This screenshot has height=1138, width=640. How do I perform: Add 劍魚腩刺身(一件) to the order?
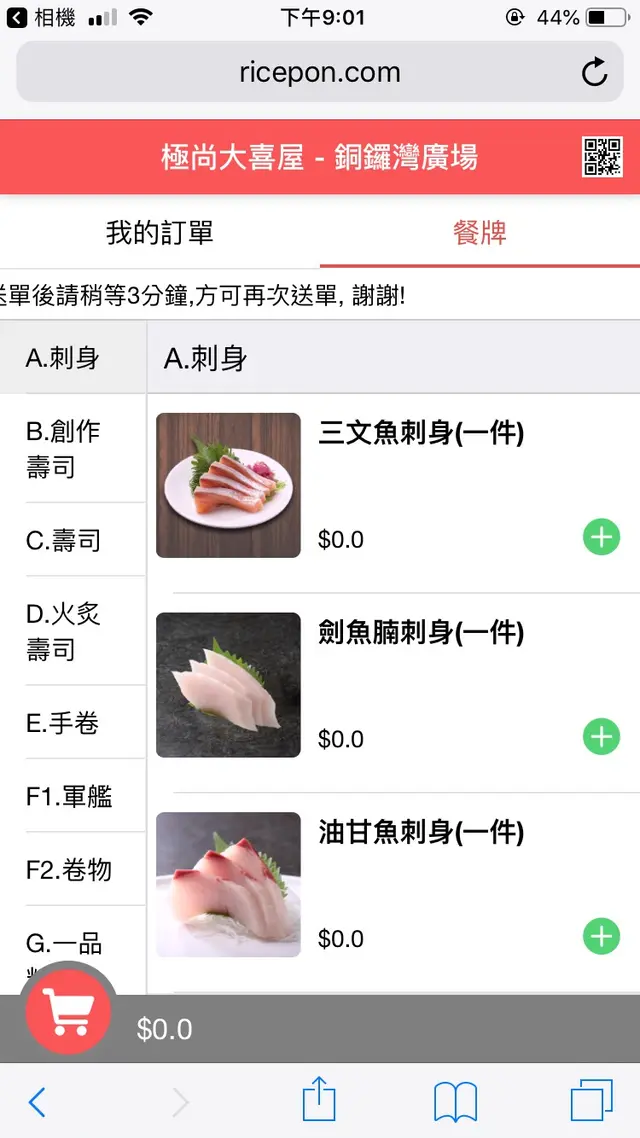(601, 738)
